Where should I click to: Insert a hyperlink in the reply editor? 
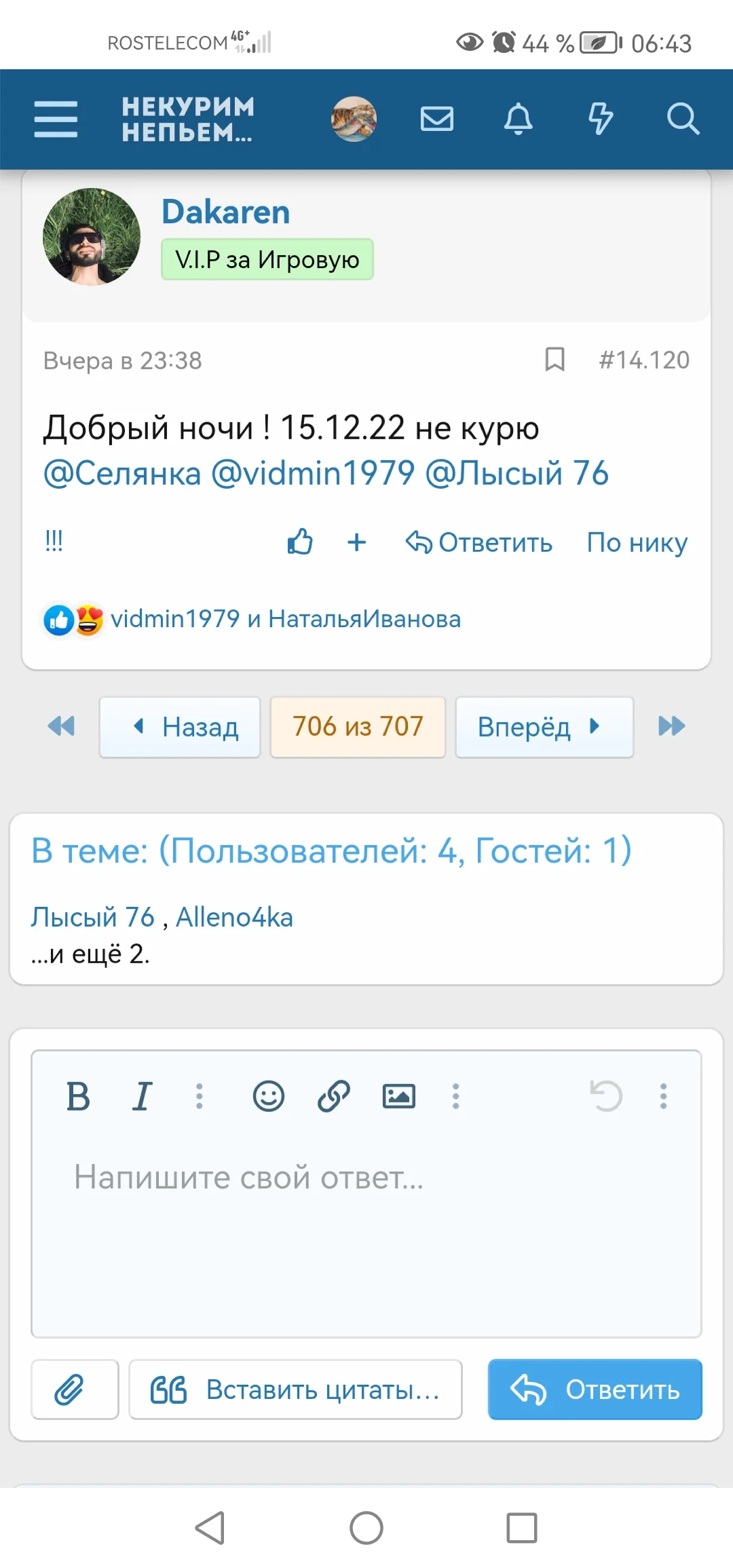coord(333,1094)
